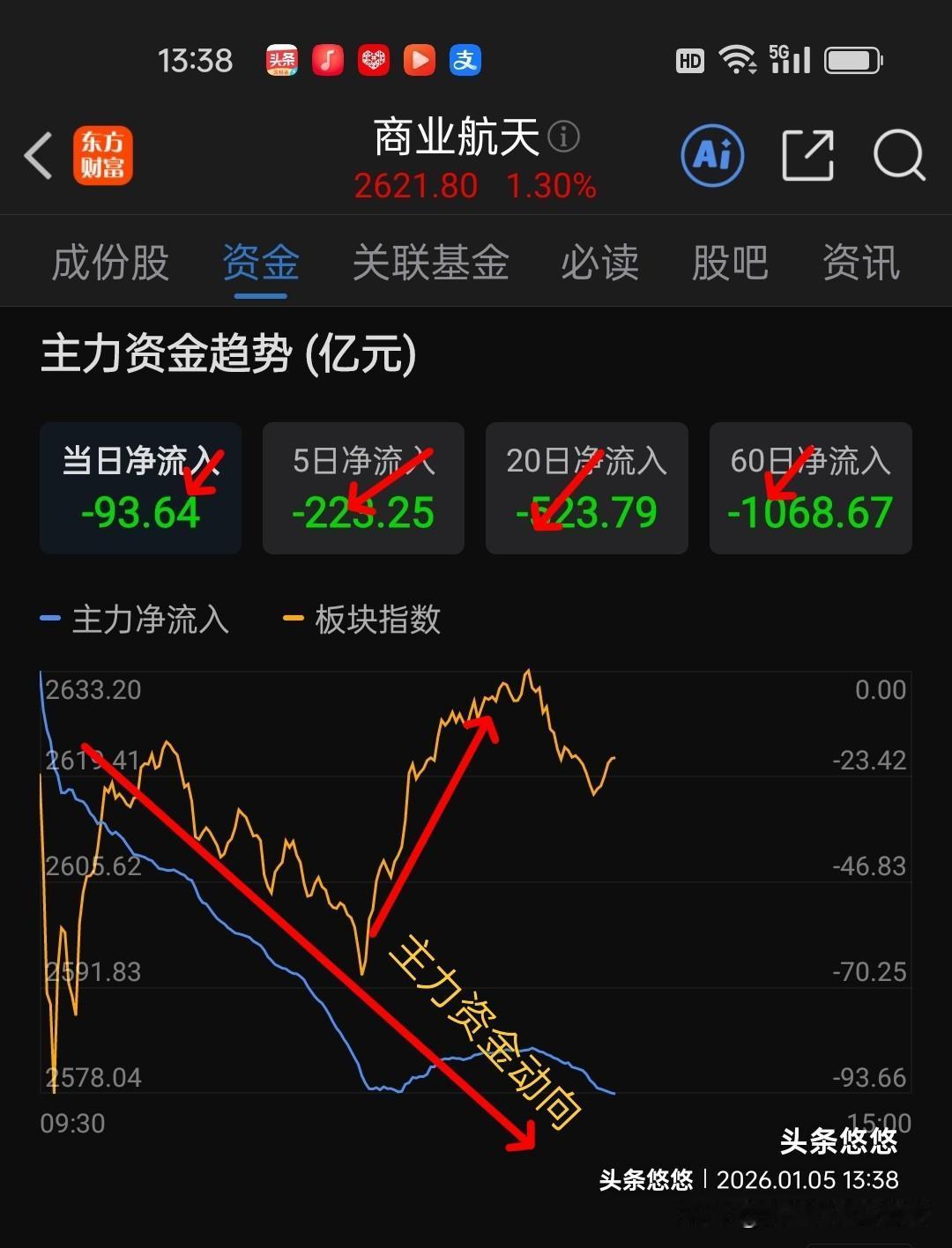Tap the orange video player notification icon
Screen dimensions: 952x1248
[419, 60]
